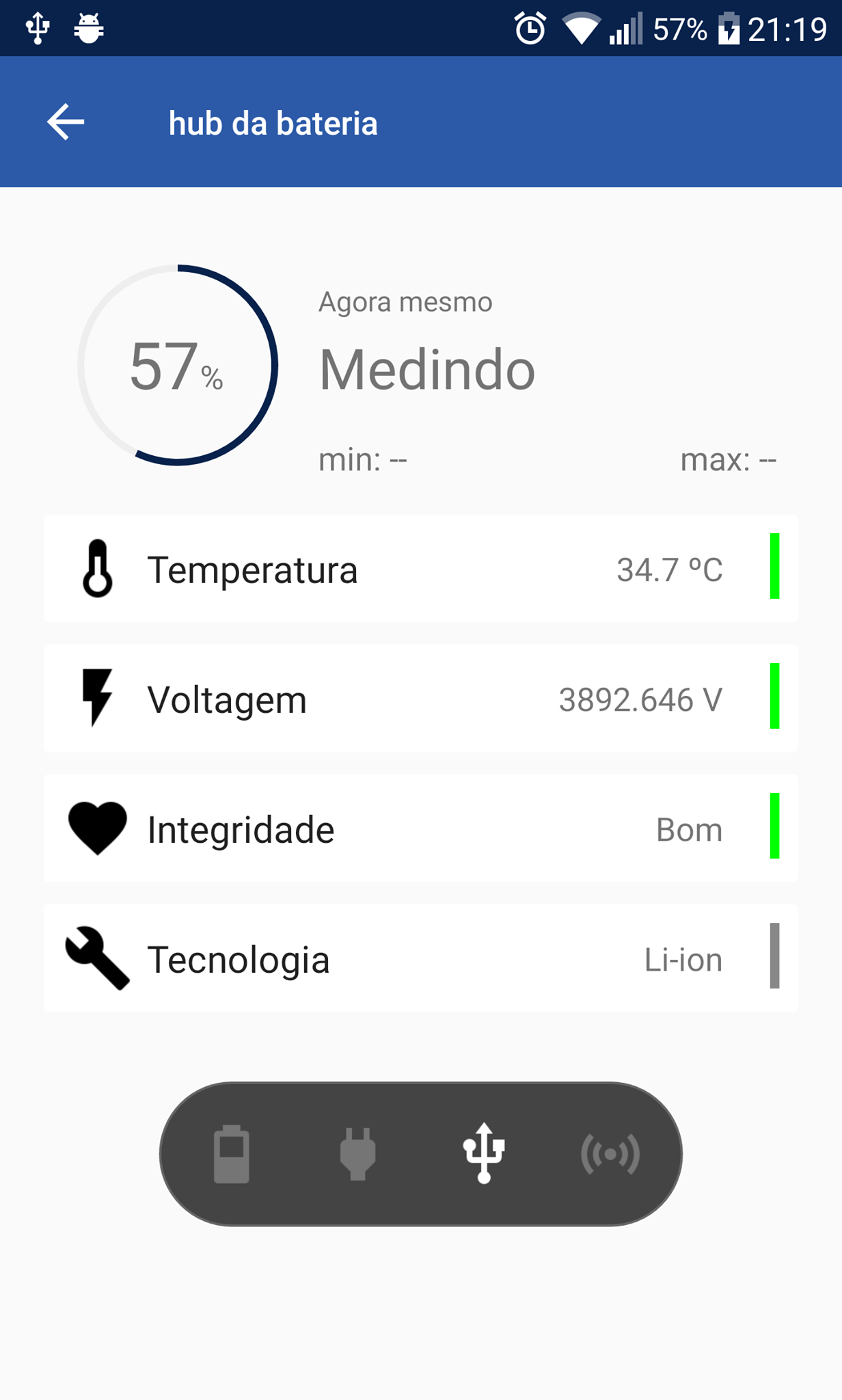The image size is (842, 1400).
Task: Switch to the wireless charging tab
Action: coord(610,1154)
